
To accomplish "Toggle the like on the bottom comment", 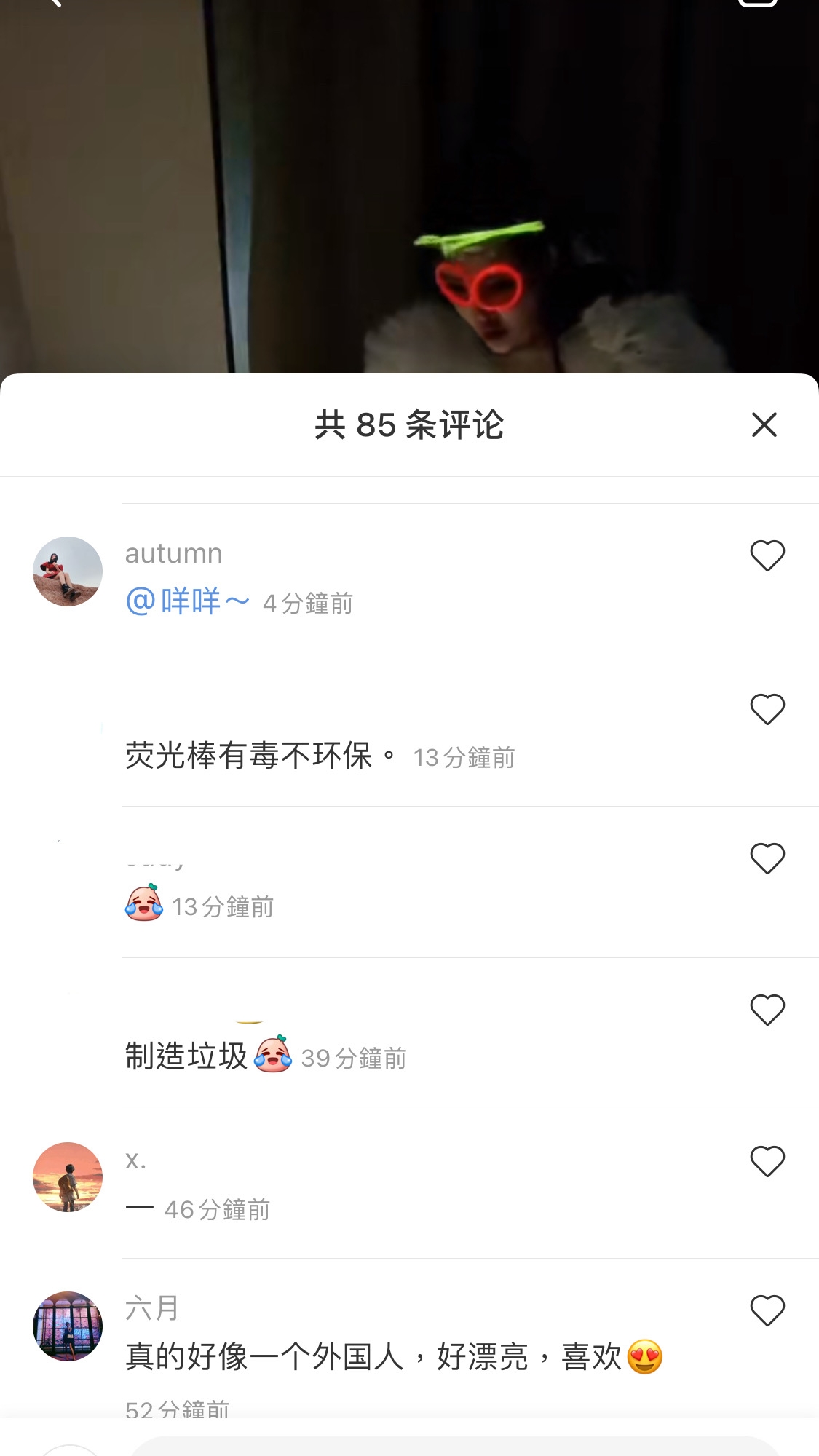I will 766,1311.
